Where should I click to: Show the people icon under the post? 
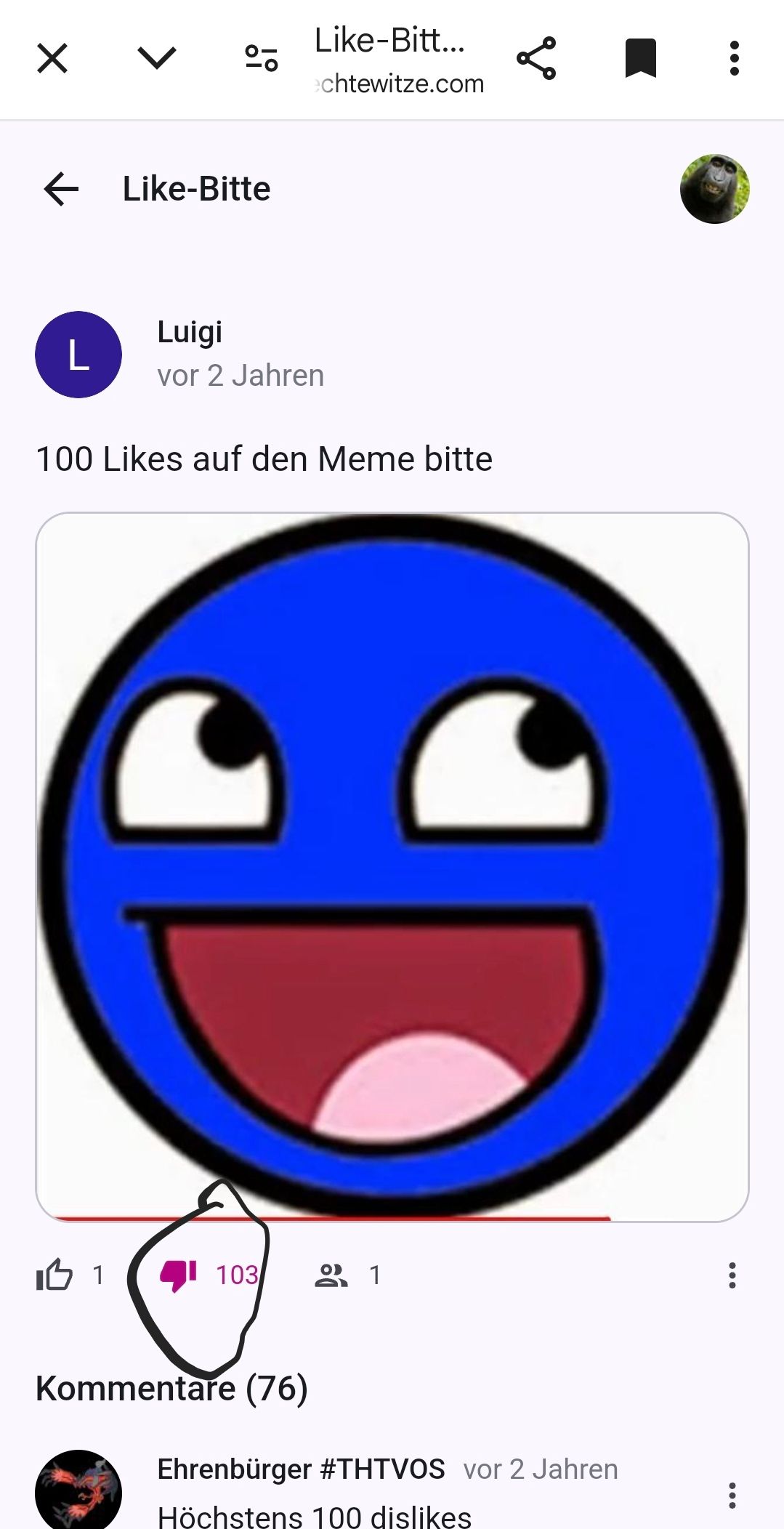[331, 1275]
